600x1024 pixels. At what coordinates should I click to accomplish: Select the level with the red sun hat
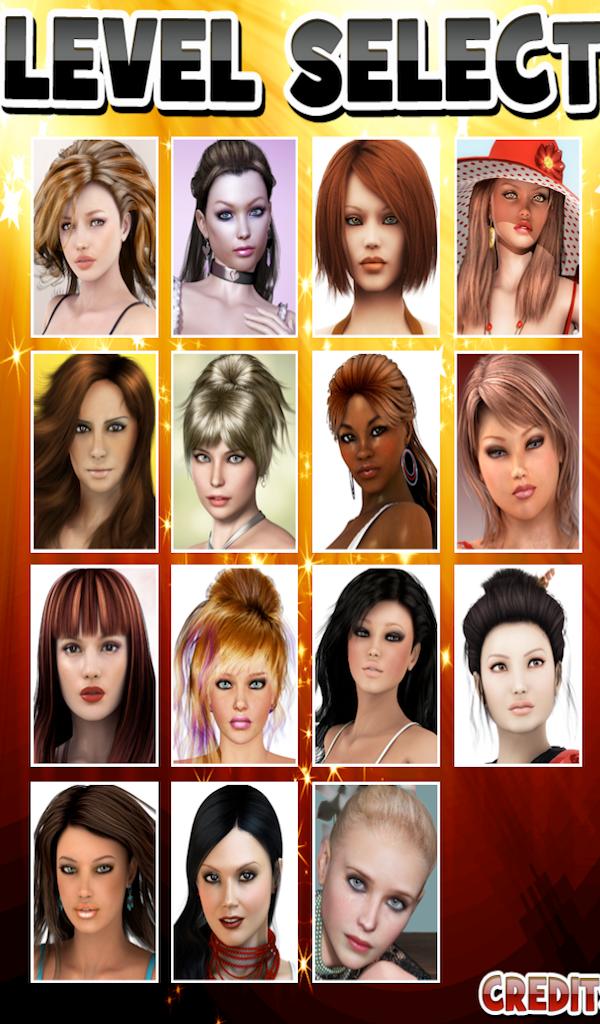click(518, 237)
